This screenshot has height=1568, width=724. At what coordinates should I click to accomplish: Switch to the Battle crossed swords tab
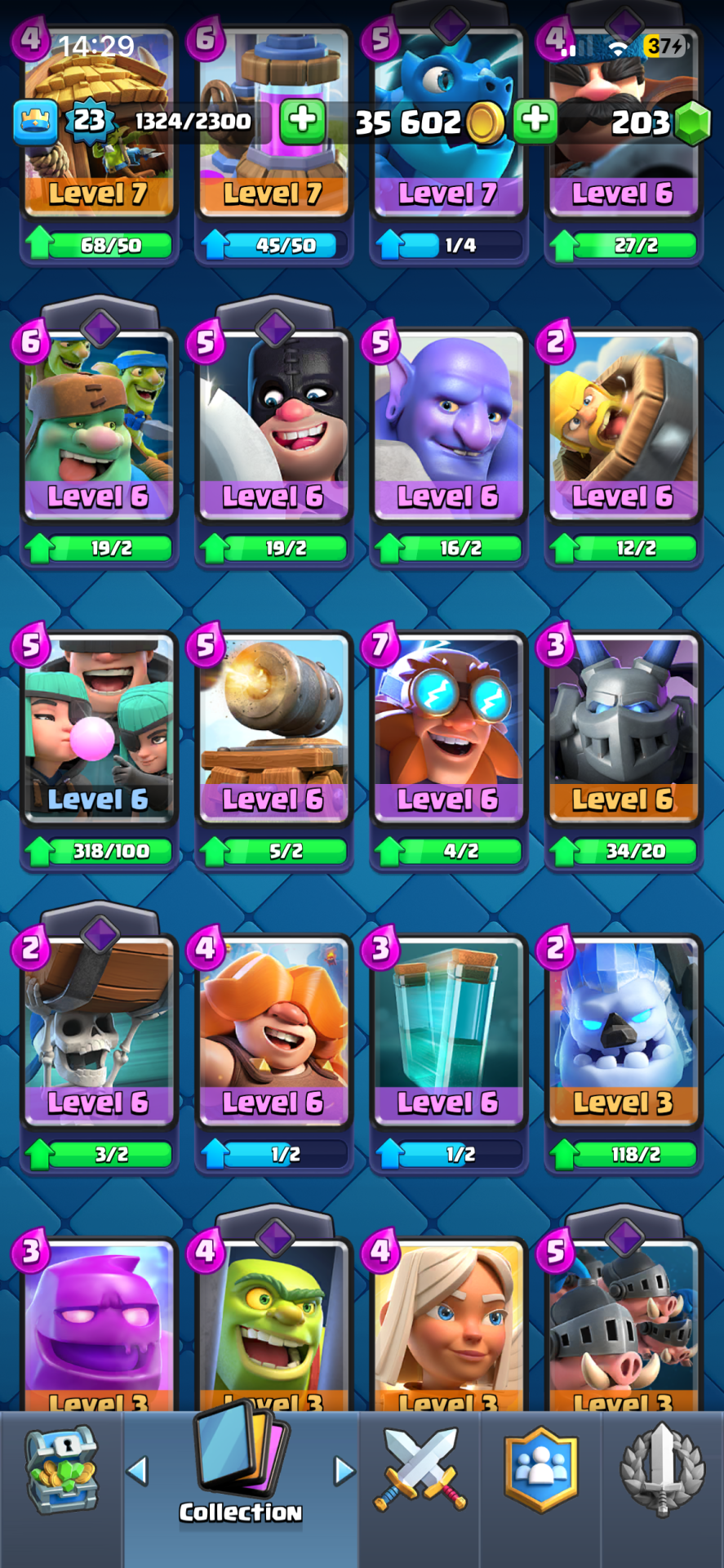[420, 1470]
